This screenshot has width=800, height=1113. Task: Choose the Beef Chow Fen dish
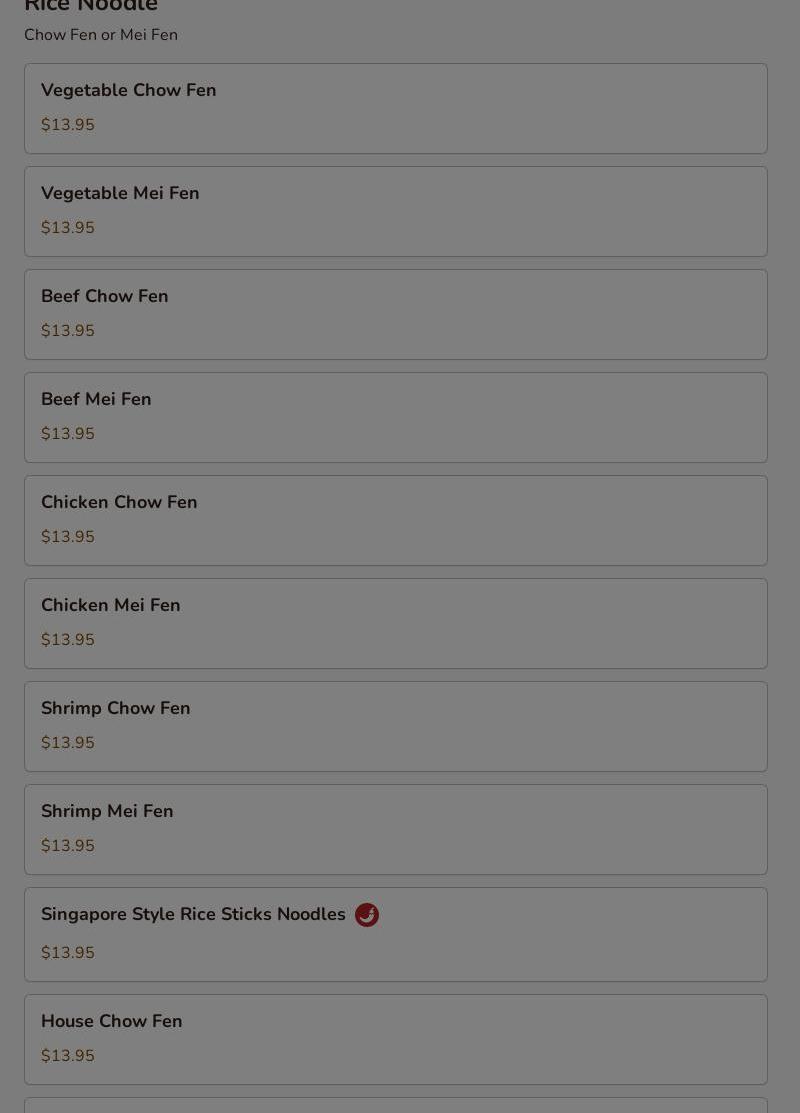click(395, 314)
